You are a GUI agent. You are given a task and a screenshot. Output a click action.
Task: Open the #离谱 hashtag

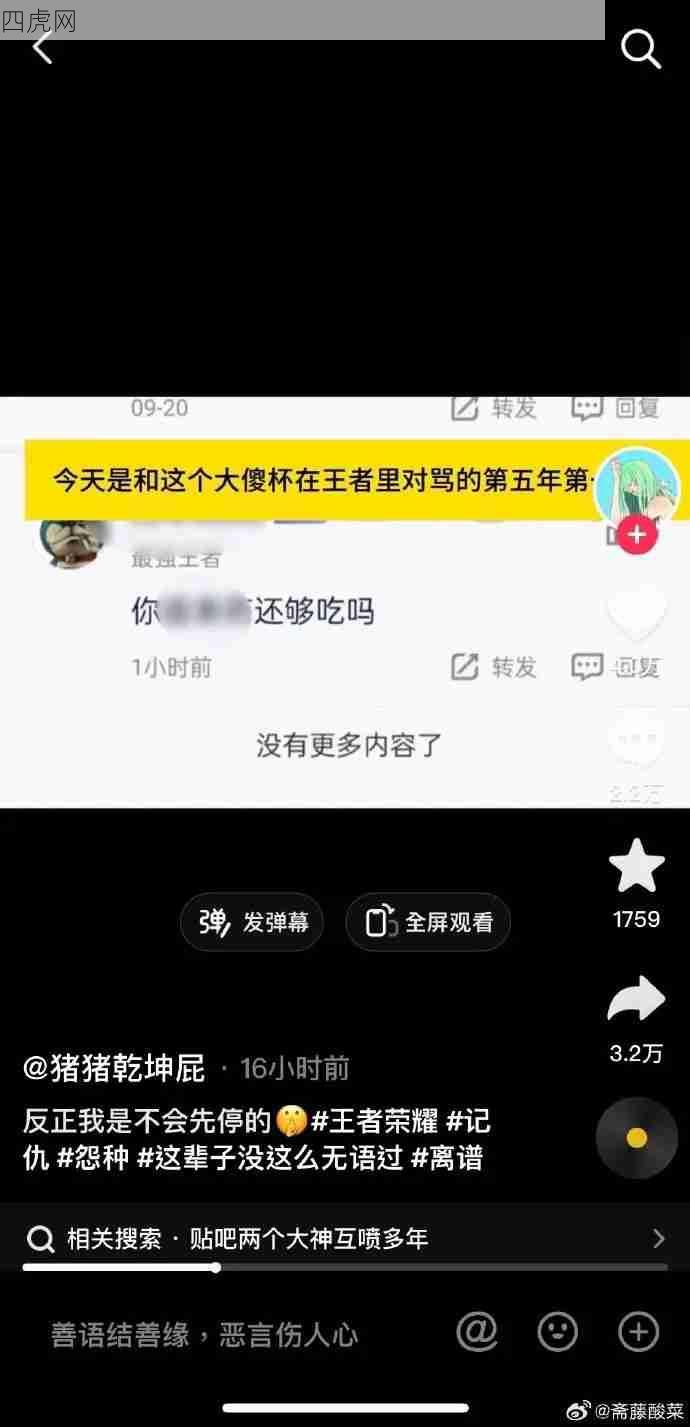(447, 1158)
